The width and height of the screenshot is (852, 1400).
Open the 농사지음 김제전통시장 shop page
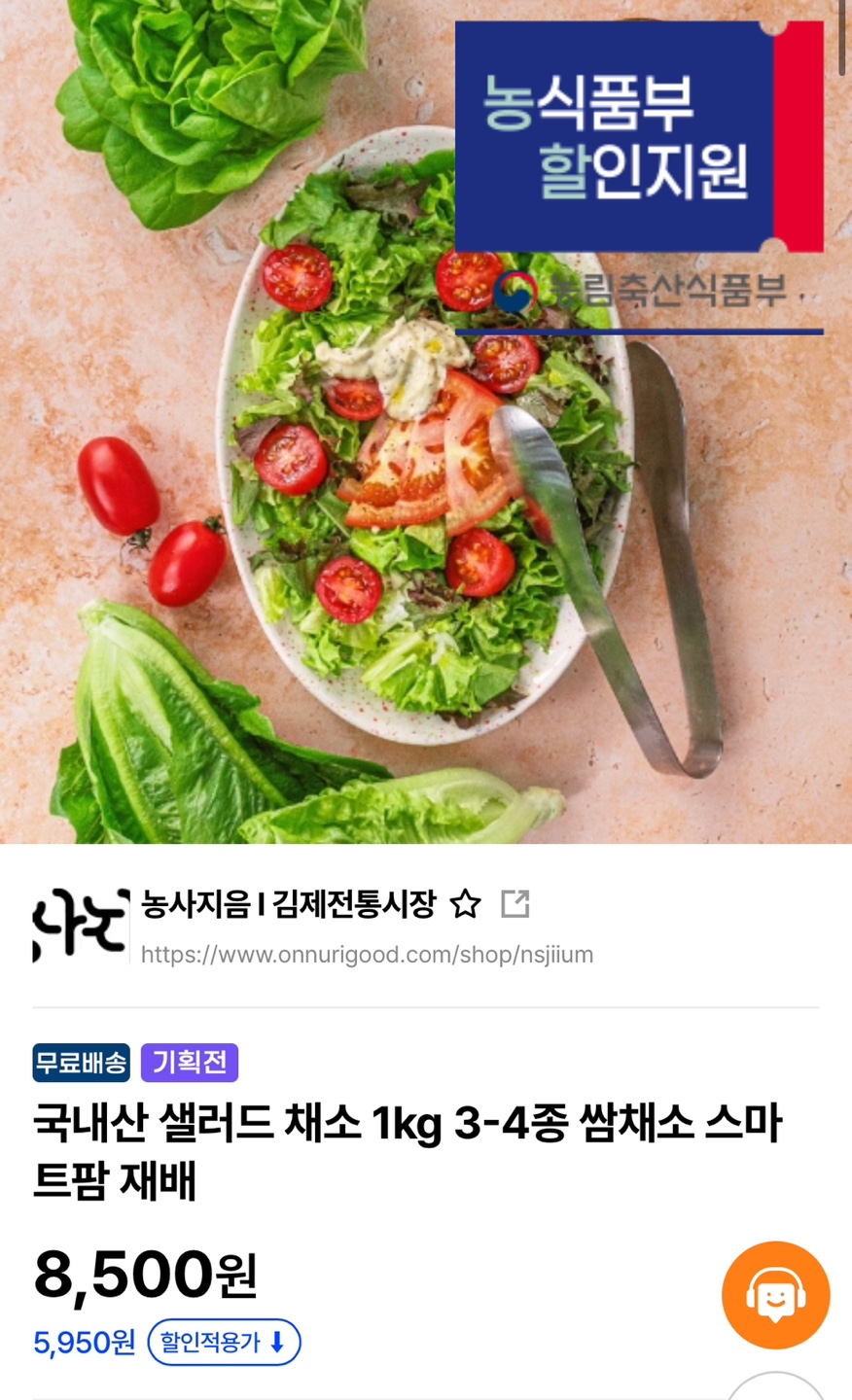coord(288,904)
